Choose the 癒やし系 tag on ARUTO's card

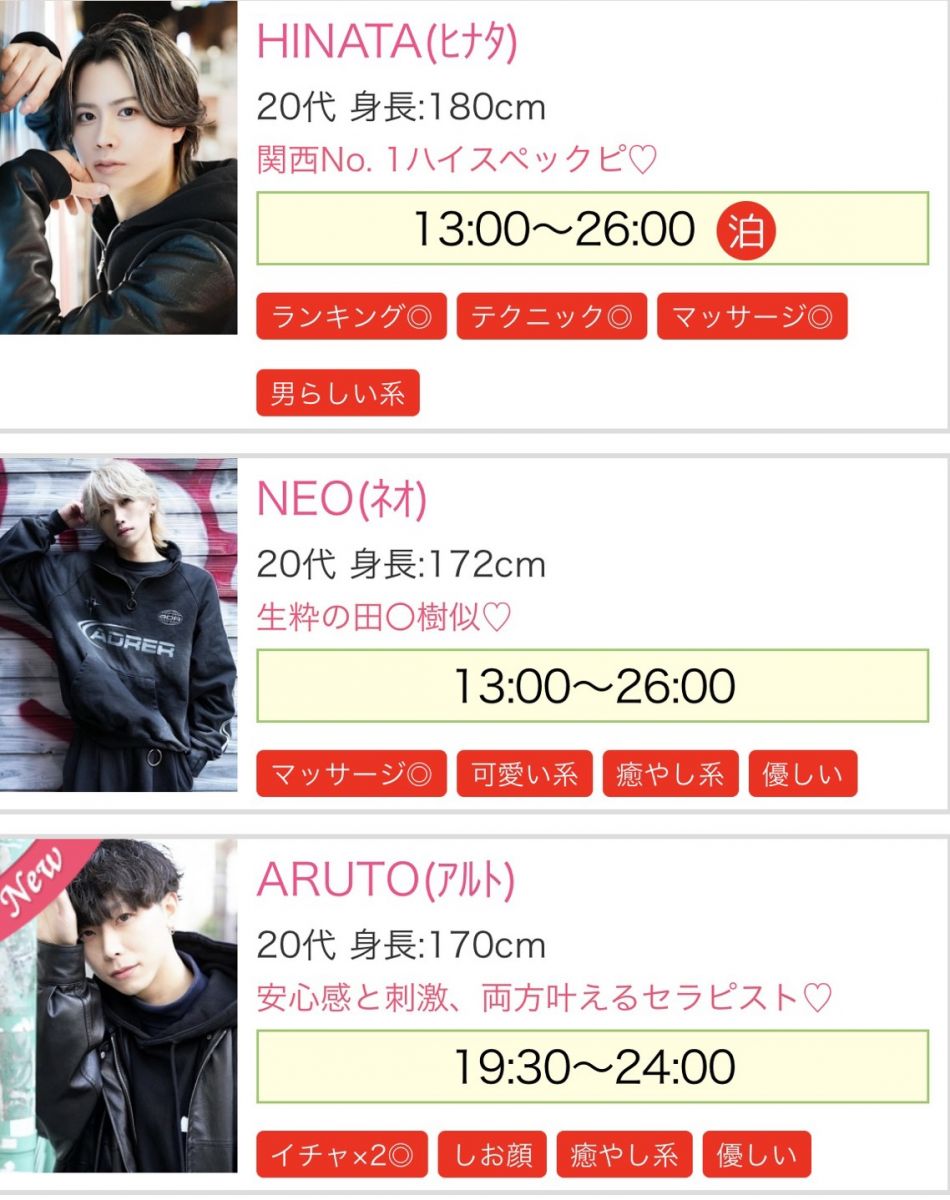tap(624, 1155)
